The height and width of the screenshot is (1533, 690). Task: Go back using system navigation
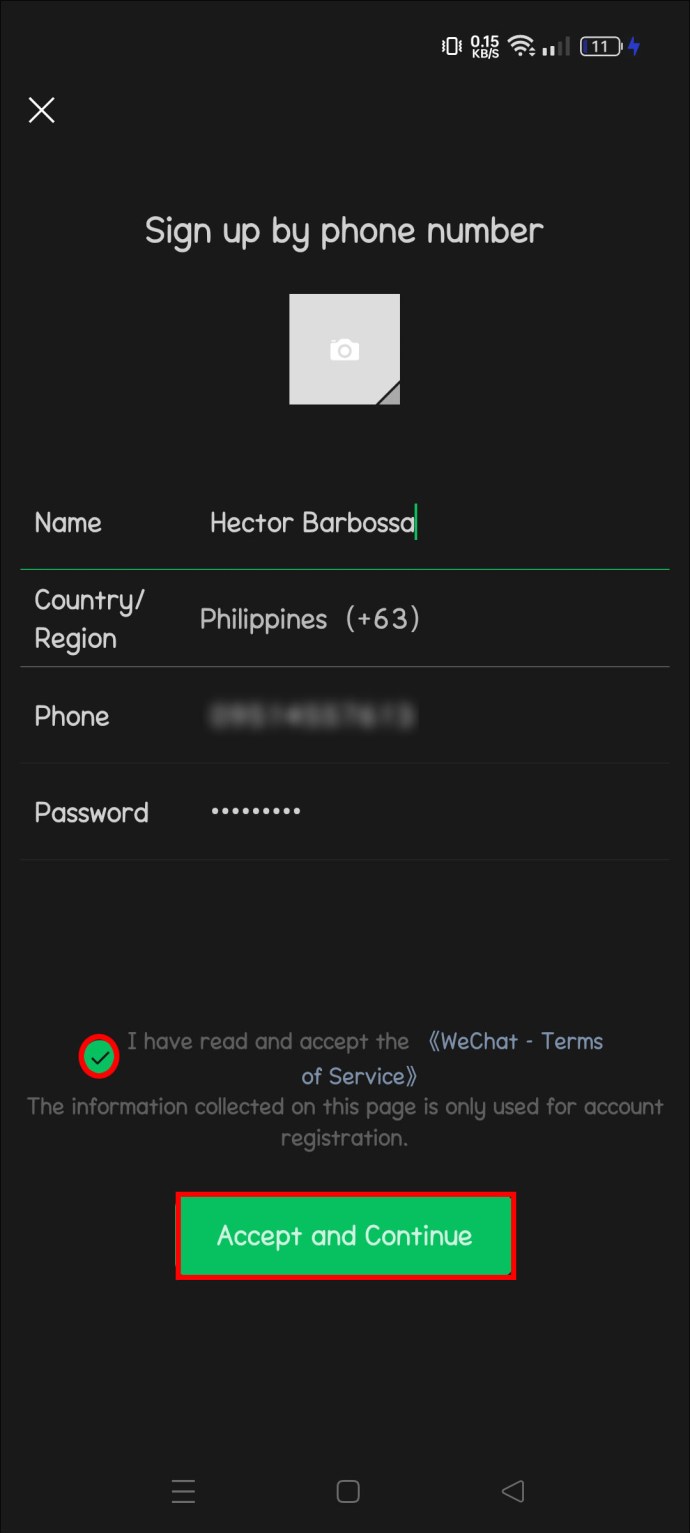click(x=513, y=1492)
